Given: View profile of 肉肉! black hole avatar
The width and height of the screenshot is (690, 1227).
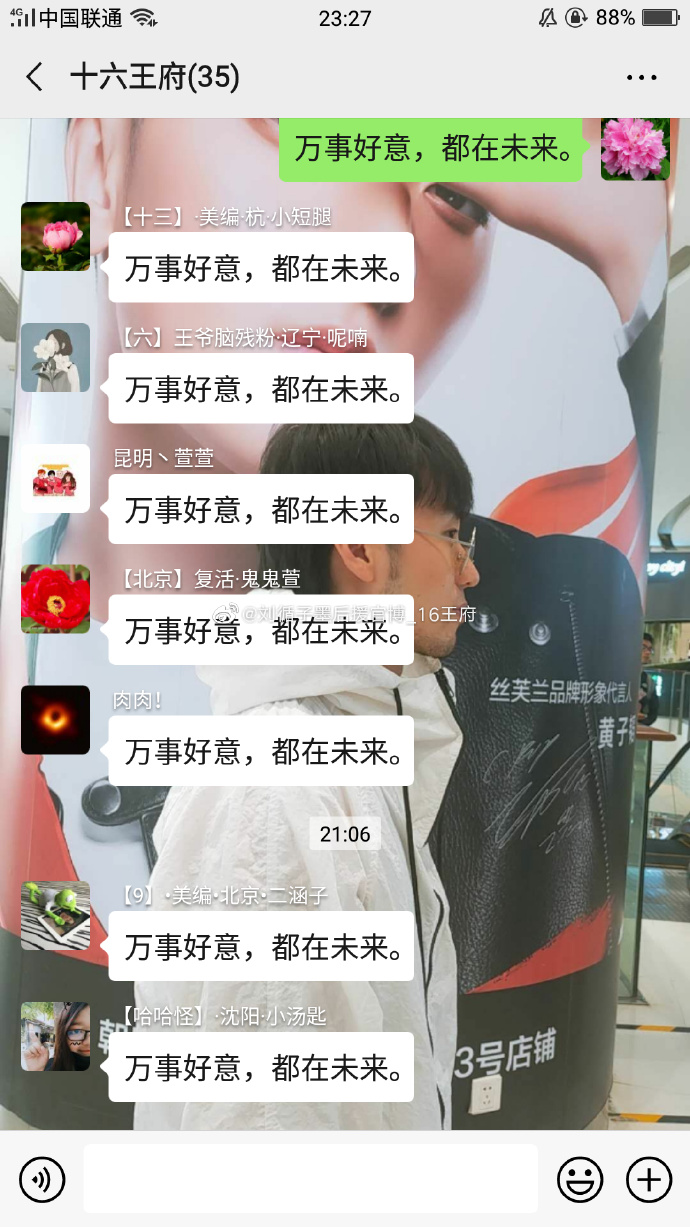Looking at the screenshot, I should click(56, 720).
